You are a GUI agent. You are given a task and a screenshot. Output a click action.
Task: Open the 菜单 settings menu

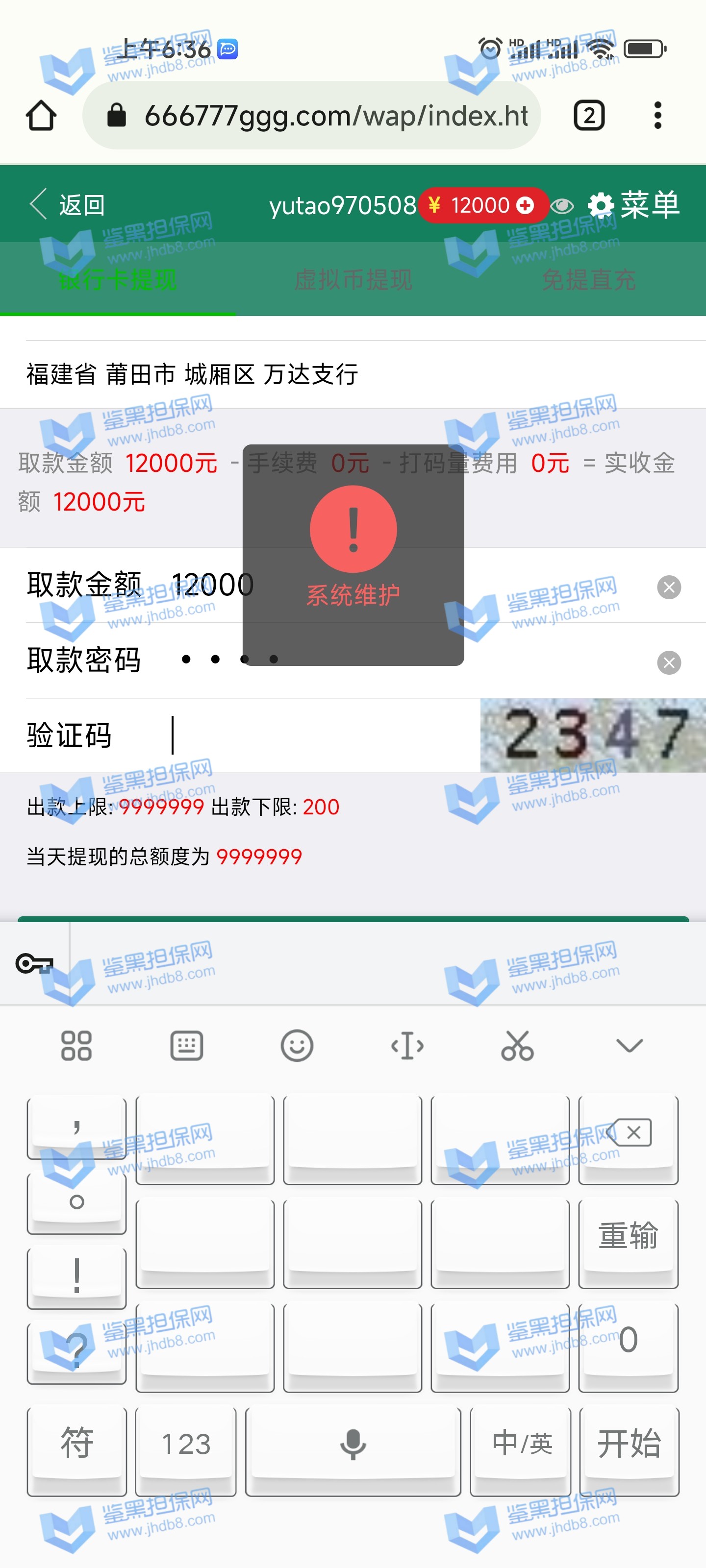[x=633, y=205]
